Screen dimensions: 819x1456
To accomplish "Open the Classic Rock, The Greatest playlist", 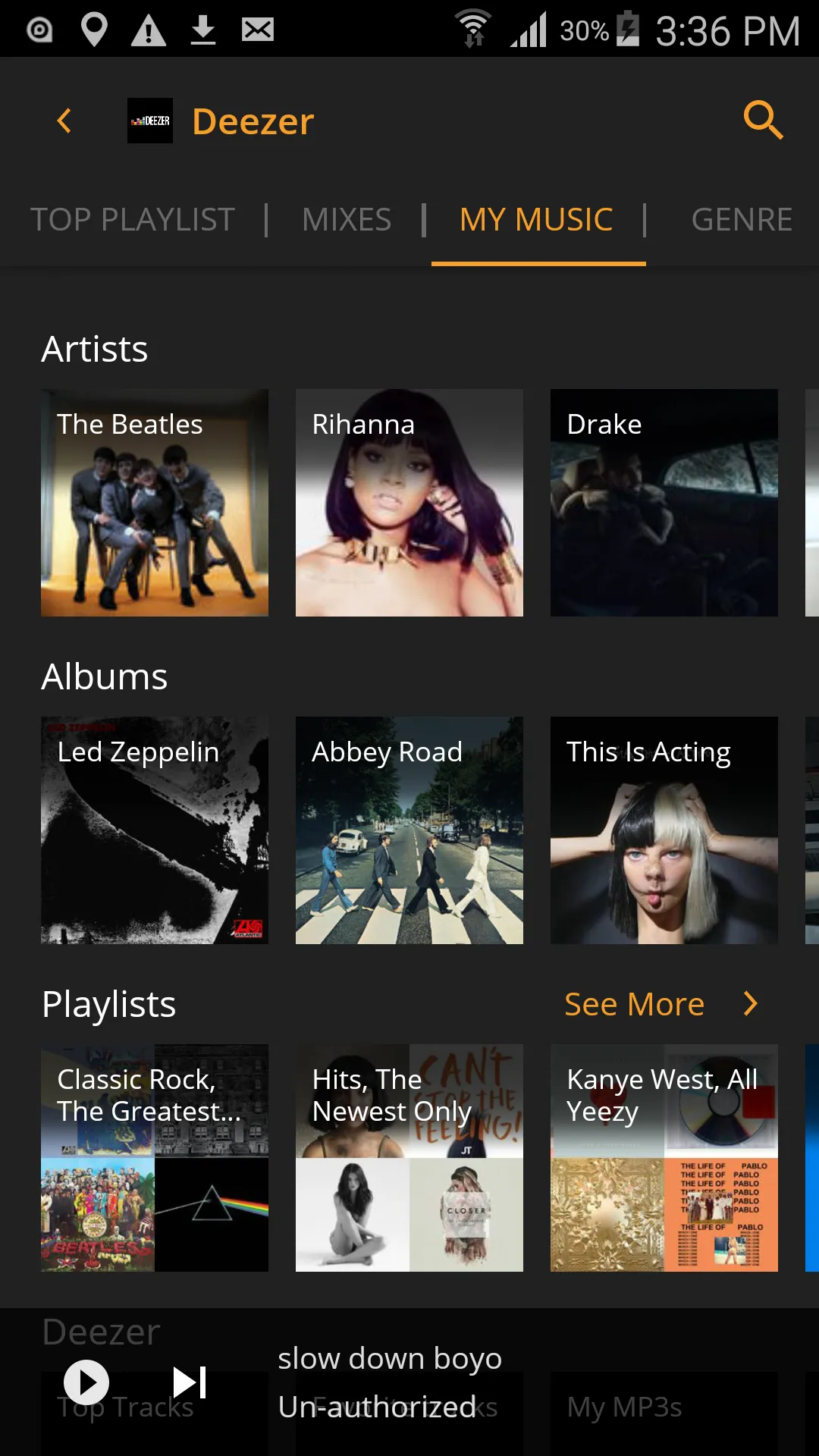I will (155, 1158).
